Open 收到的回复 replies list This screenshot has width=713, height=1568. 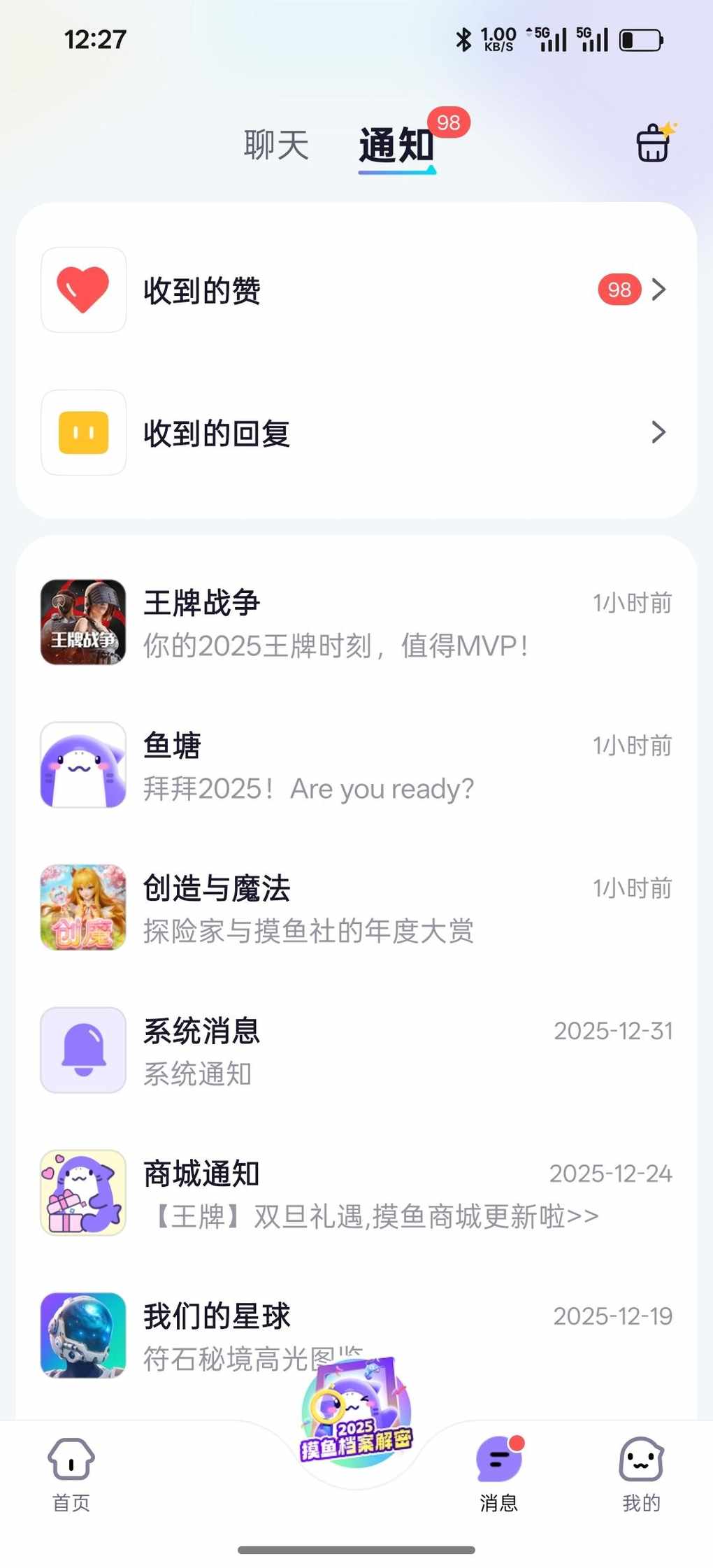[356, 433]
